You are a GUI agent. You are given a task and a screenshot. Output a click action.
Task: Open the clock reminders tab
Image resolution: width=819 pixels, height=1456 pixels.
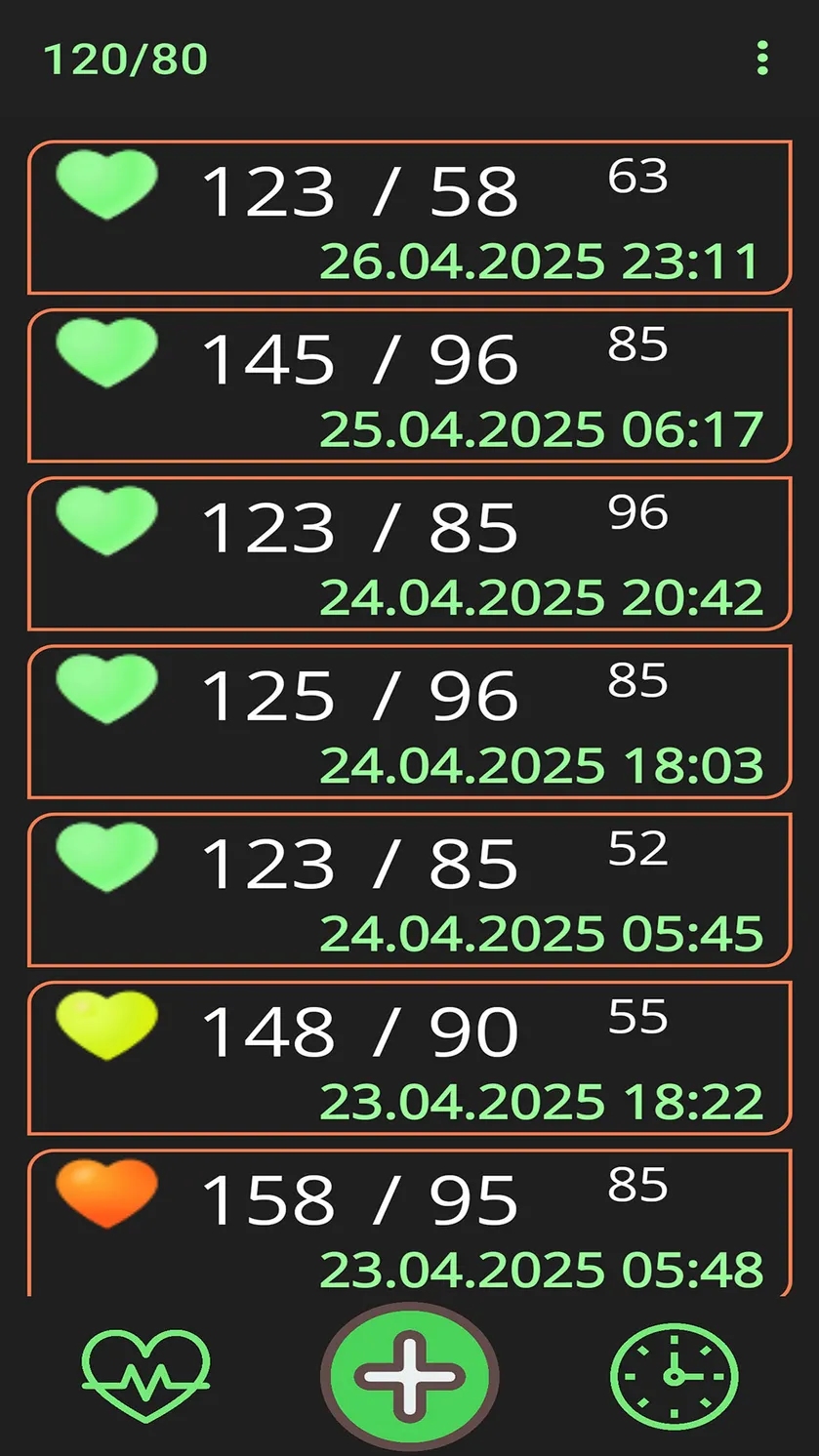pyautogui.click(x=675, y=1377)
